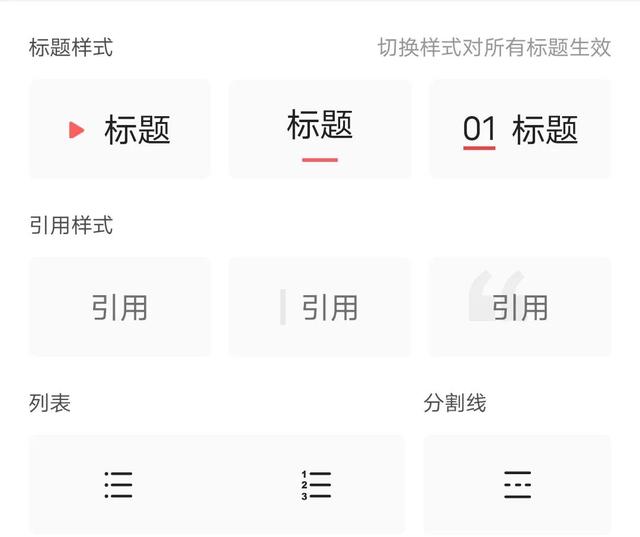Select the red triangle 标题 style
The height and width of the screenshot is (537, 640).
pyautogui.click(x=120, y=129)
